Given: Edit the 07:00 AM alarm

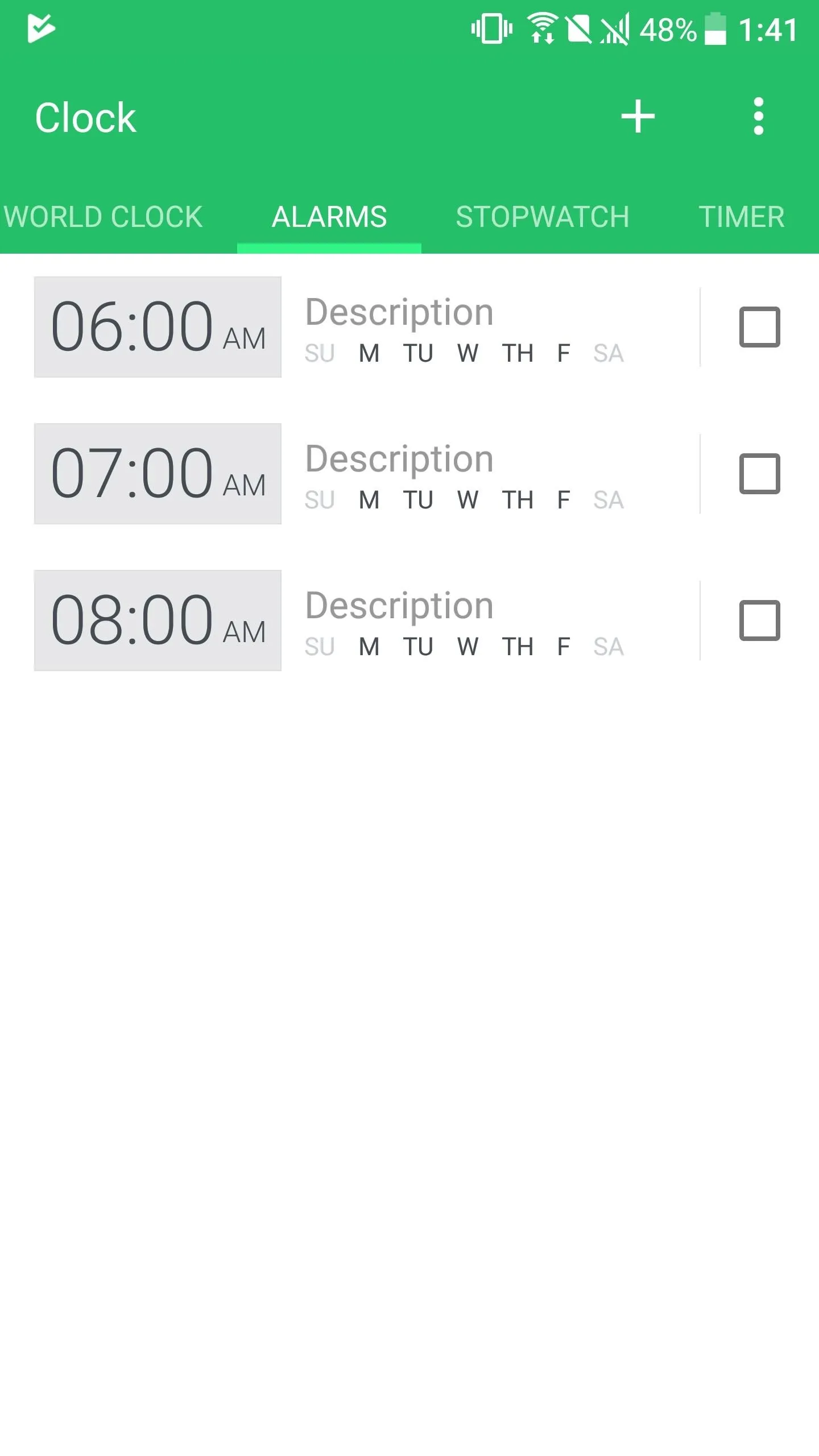Looking at the screenshot, I should click(x=158, y=474).
